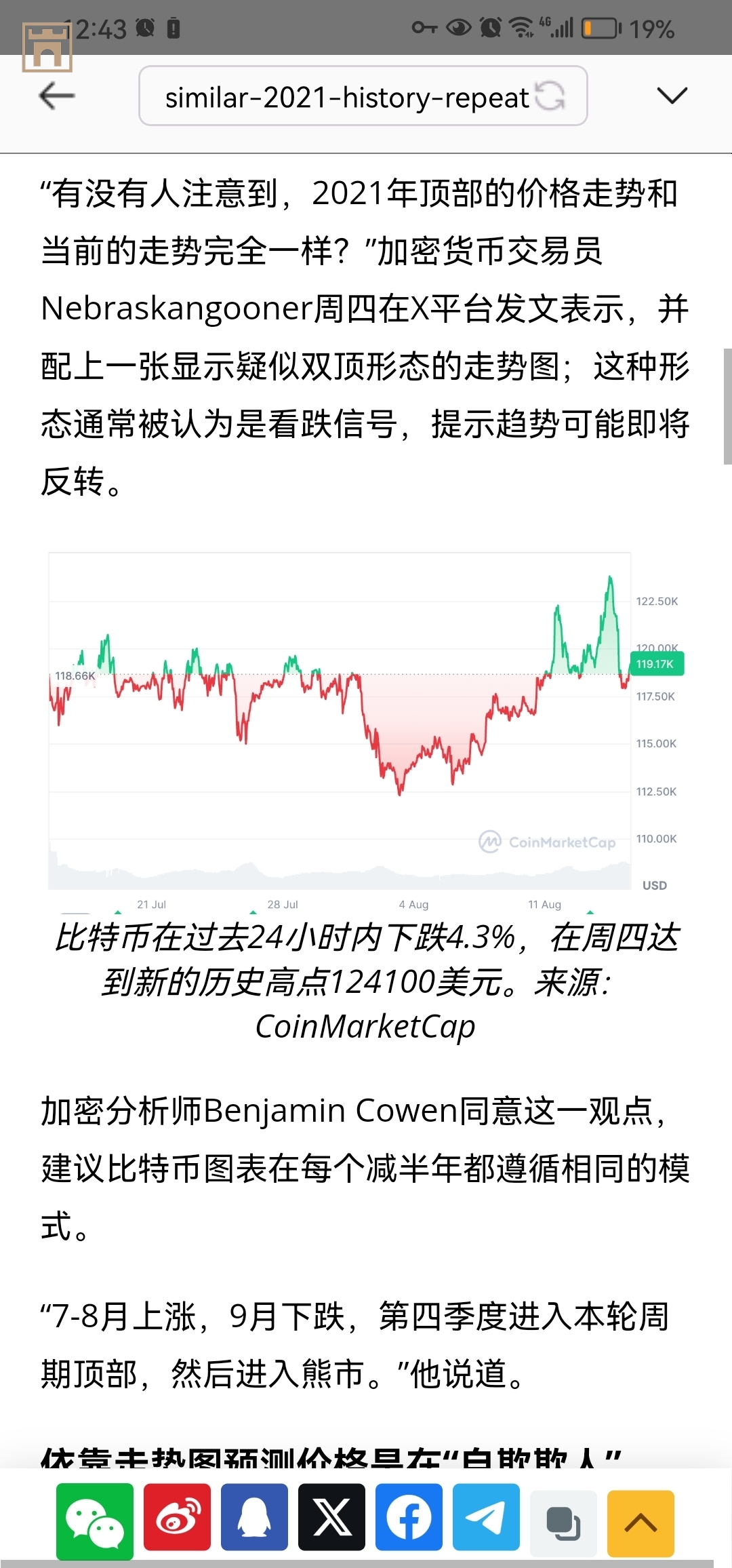The image size is (732, 1568).
Task: Share article to Facebook
Action: point(409,1518)
